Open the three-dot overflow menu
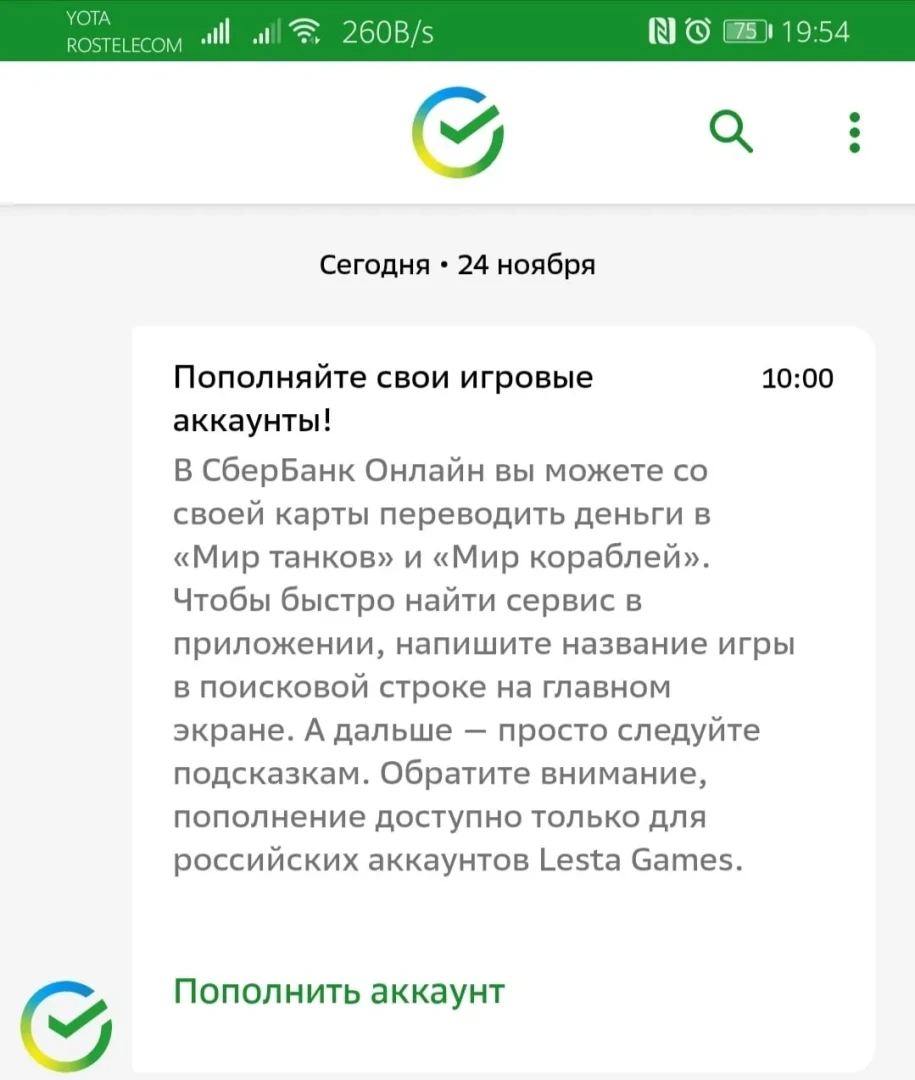Image resolution: width=915 pixels, height=1080 pixels. (x=854, y=132)
